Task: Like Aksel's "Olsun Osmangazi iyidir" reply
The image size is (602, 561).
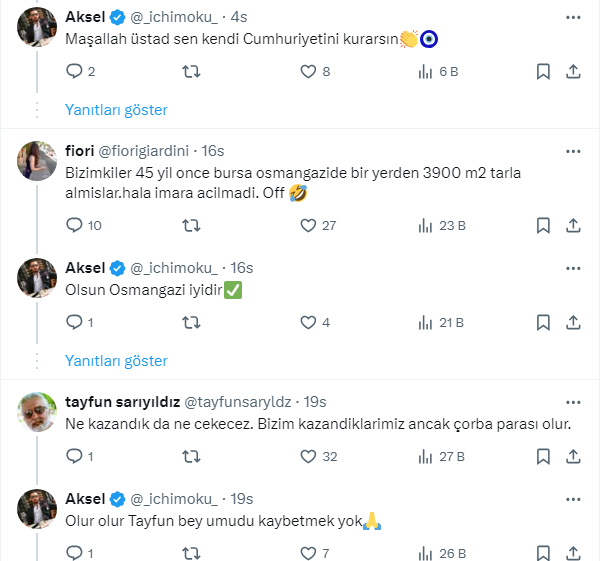Action: (x=309, y=322)
